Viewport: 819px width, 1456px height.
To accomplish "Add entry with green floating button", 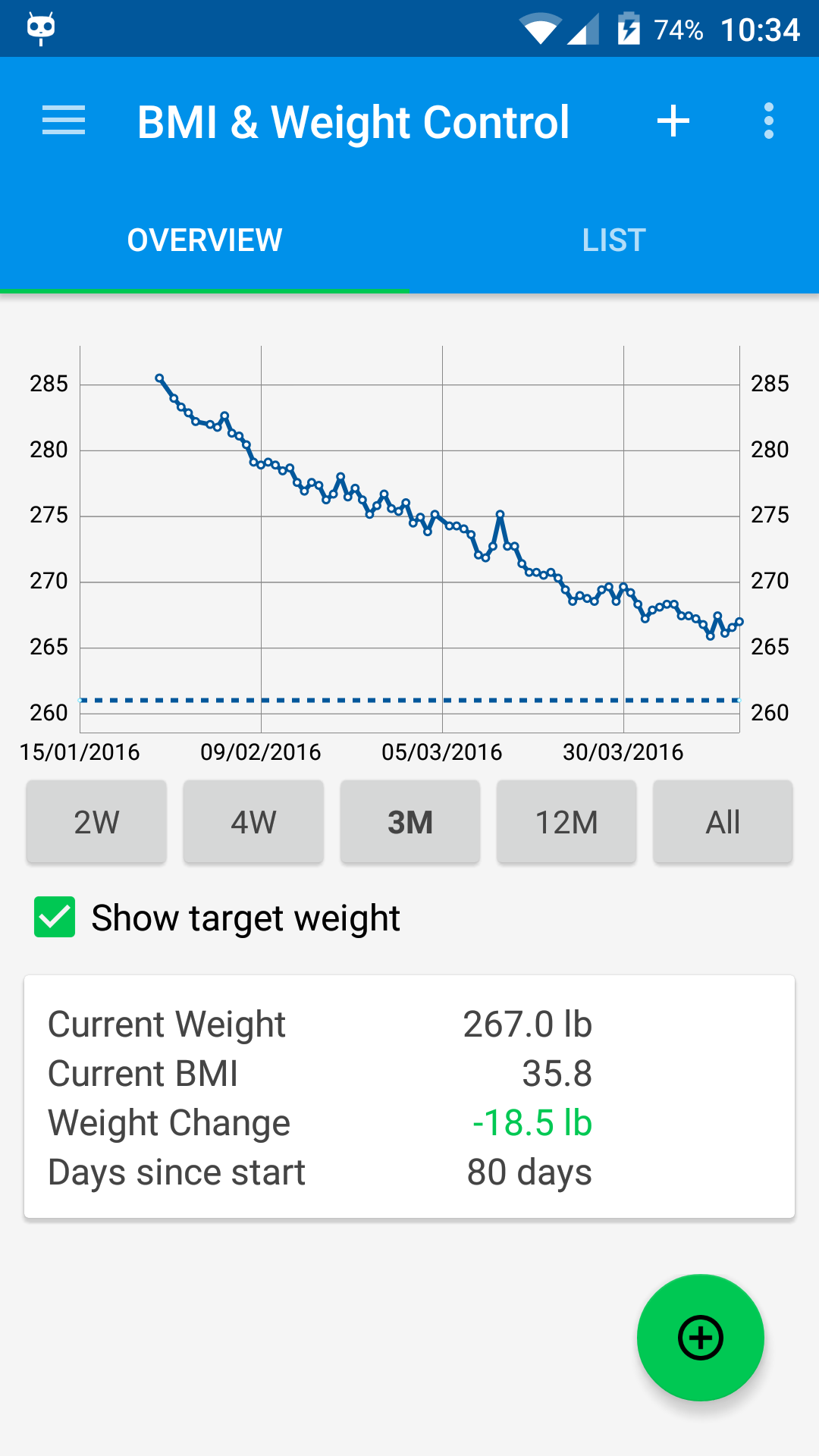I will [x=701, y=1338].
